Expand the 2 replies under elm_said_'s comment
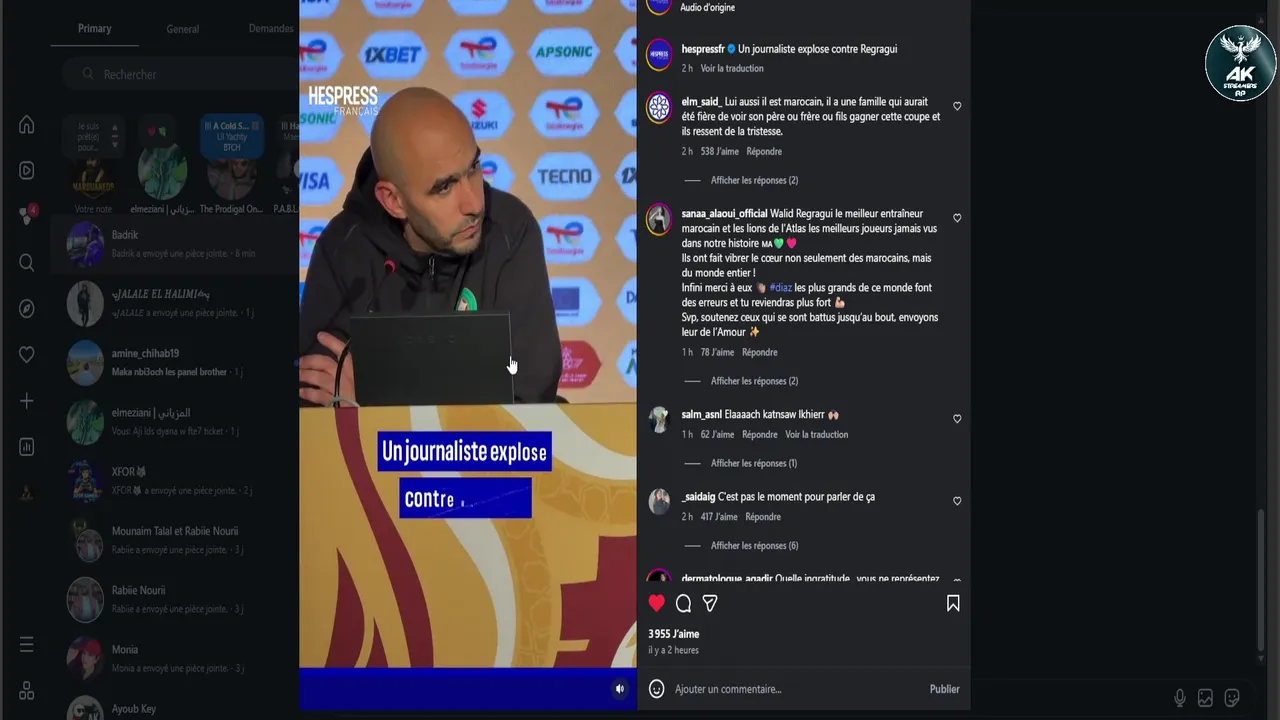1280x720 pixels. (x=754, y=180)
